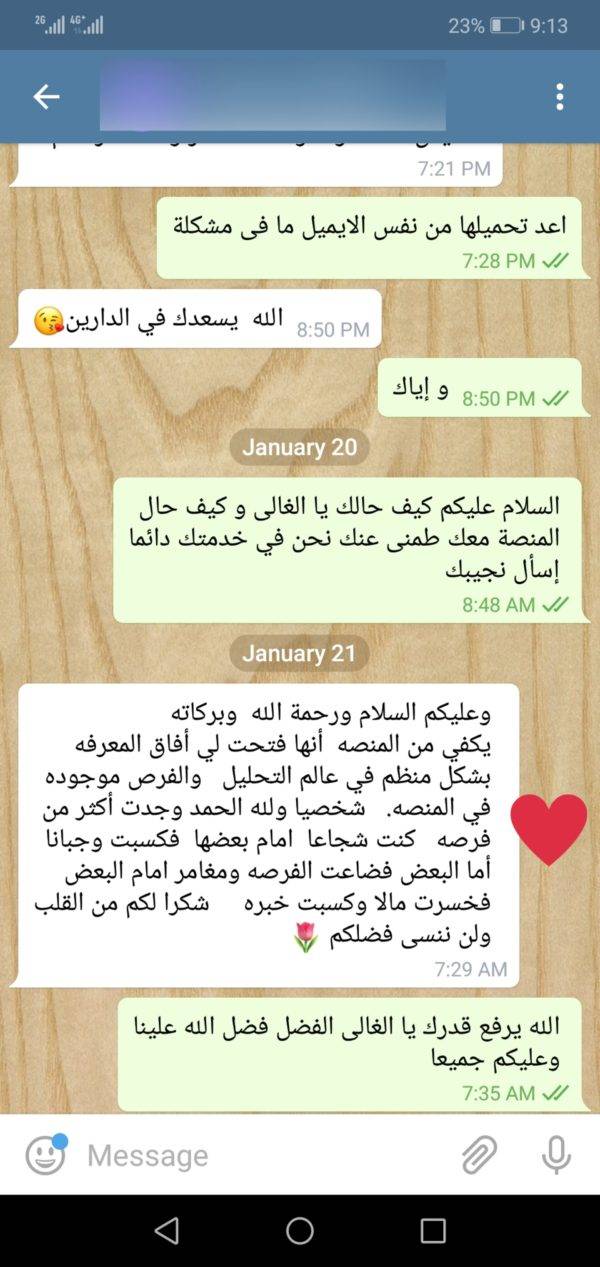Go back to the chat list

(x=46, y=97)
